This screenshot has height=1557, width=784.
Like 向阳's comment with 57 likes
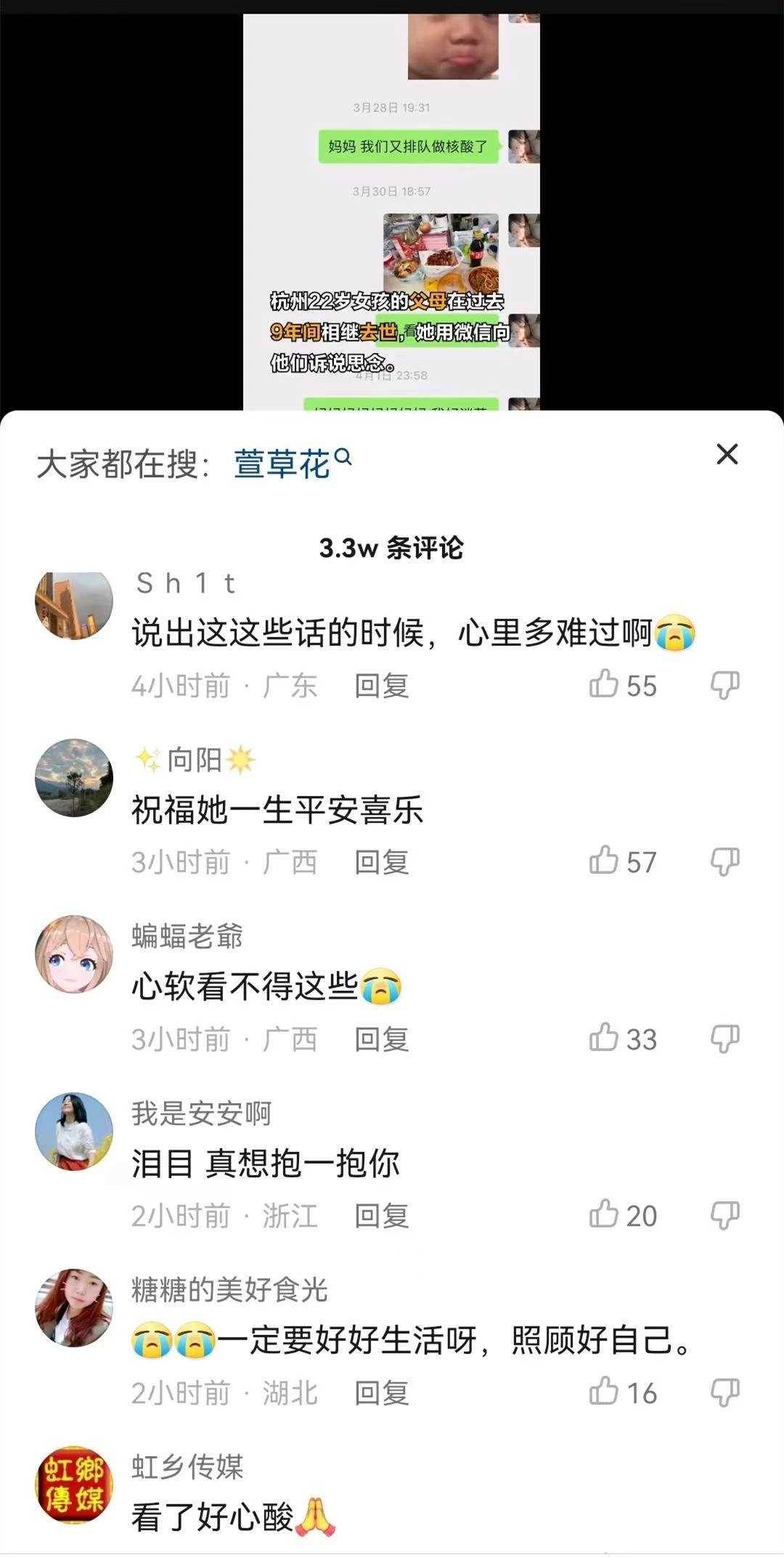coord(604,861)
